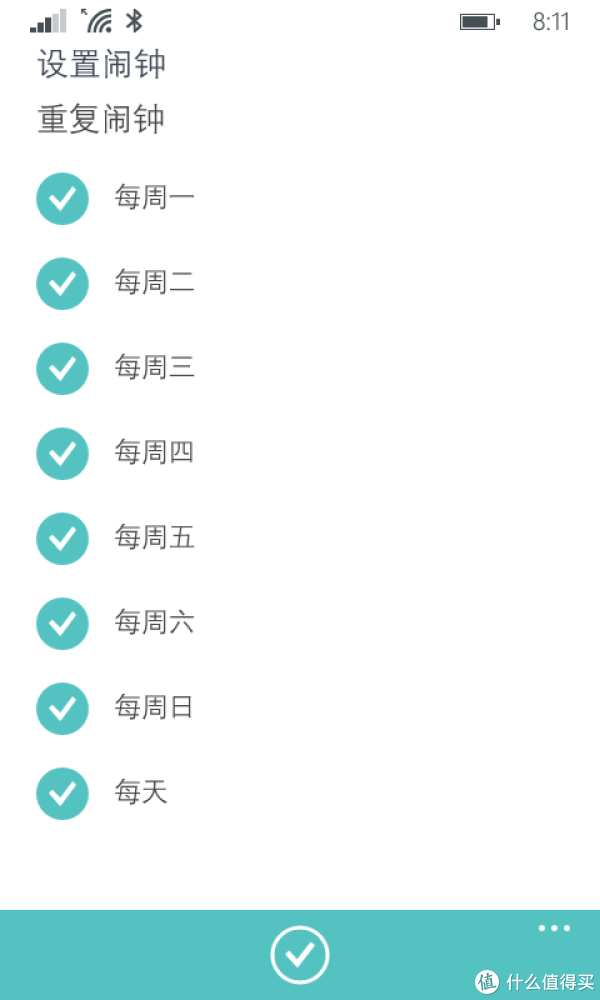This screenshot has height=1000, width=600.
Task: Toggle the 每周四 checkbox
Action: (62, 453)
